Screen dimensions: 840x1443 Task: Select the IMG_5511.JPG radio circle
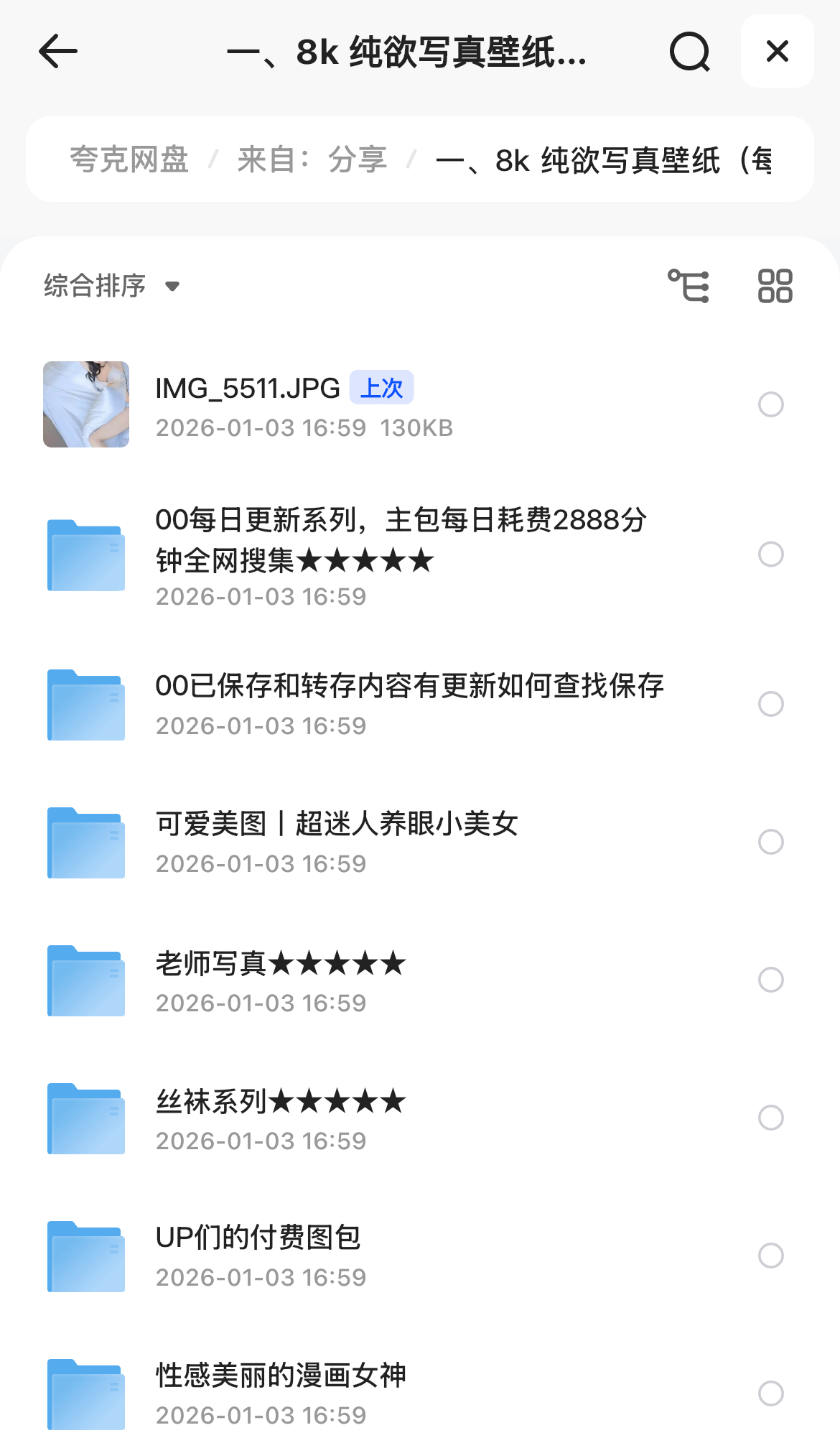770,404
